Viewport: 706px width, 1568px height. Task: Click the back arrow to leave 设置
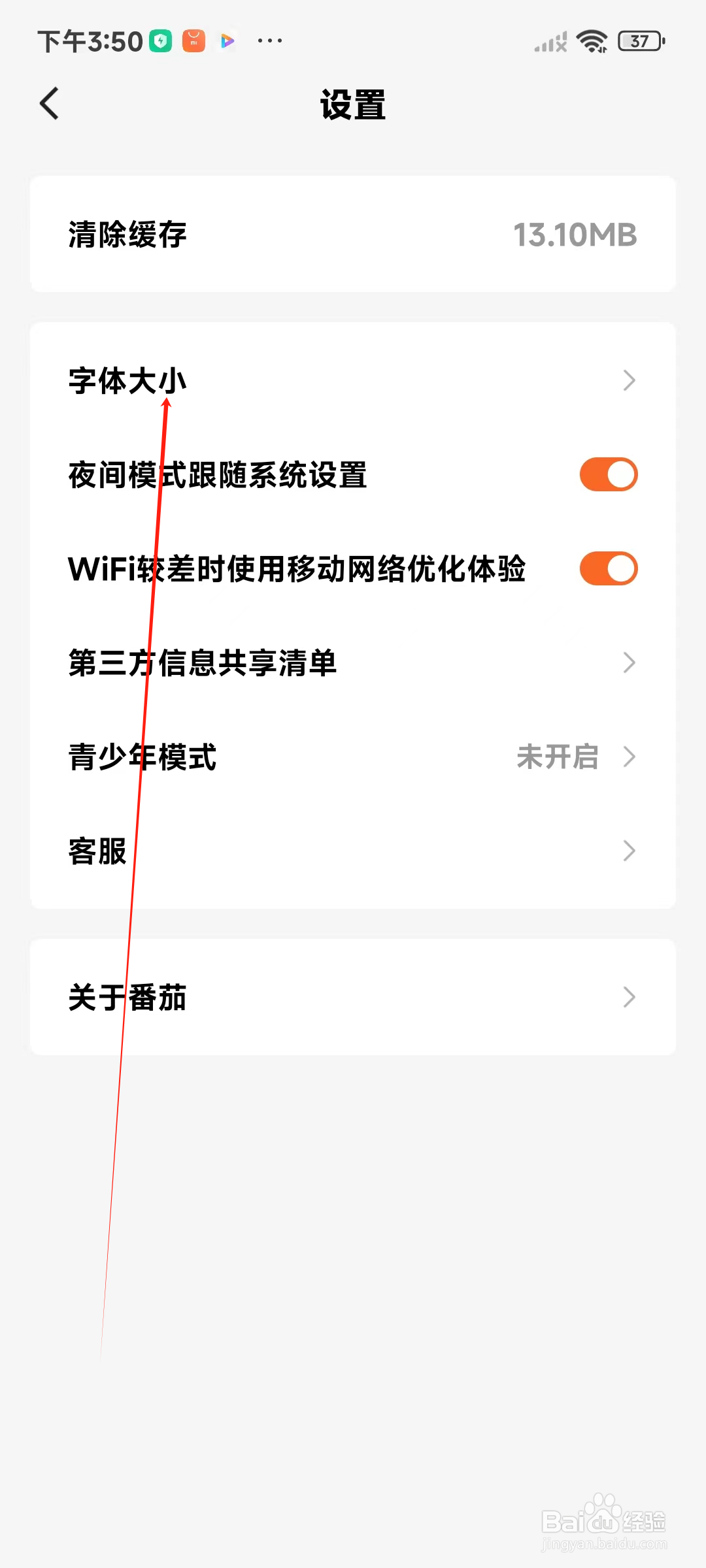pyautogui.click(x=49, y=103)
